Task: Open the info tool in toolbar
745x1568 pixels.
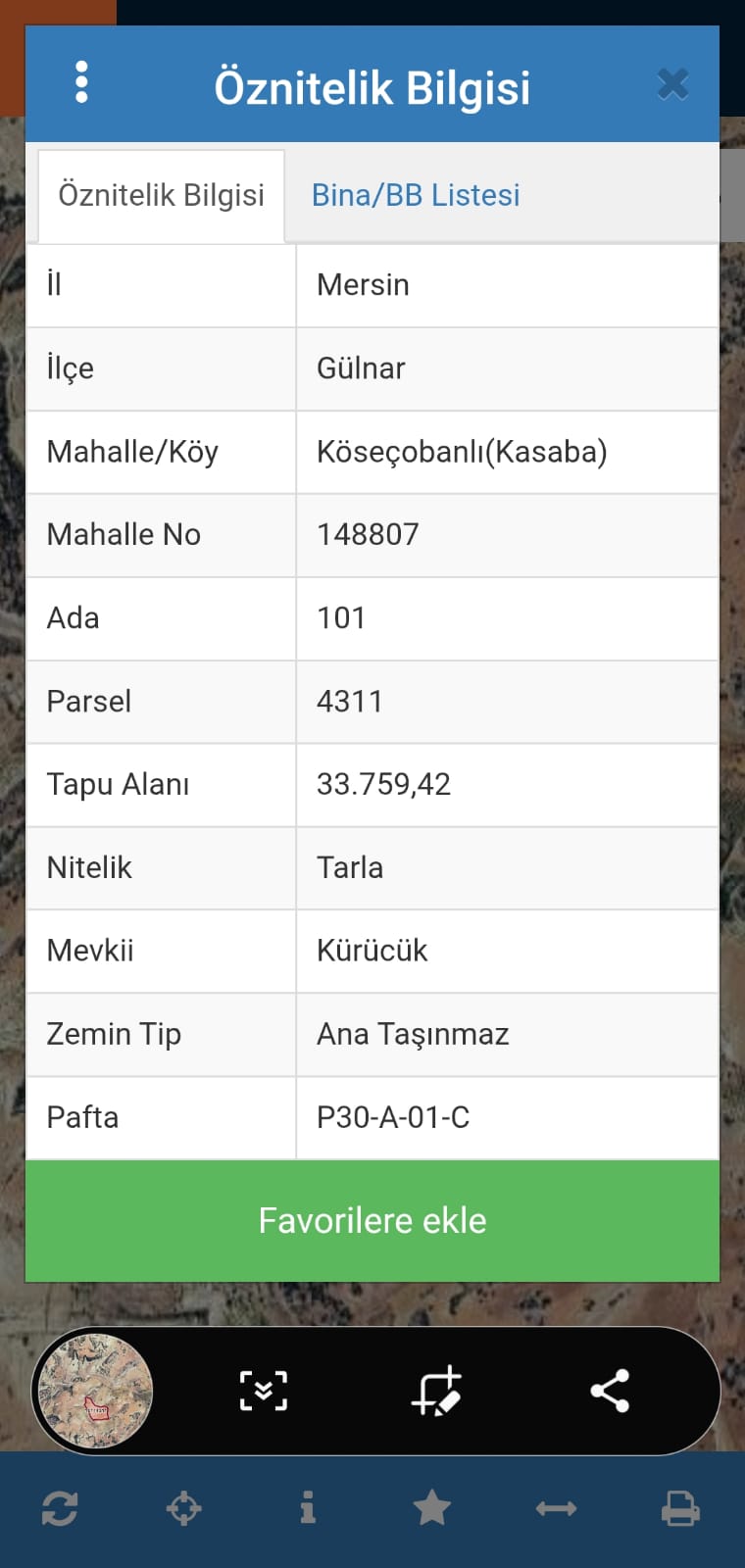Action: coord(308,1508)
